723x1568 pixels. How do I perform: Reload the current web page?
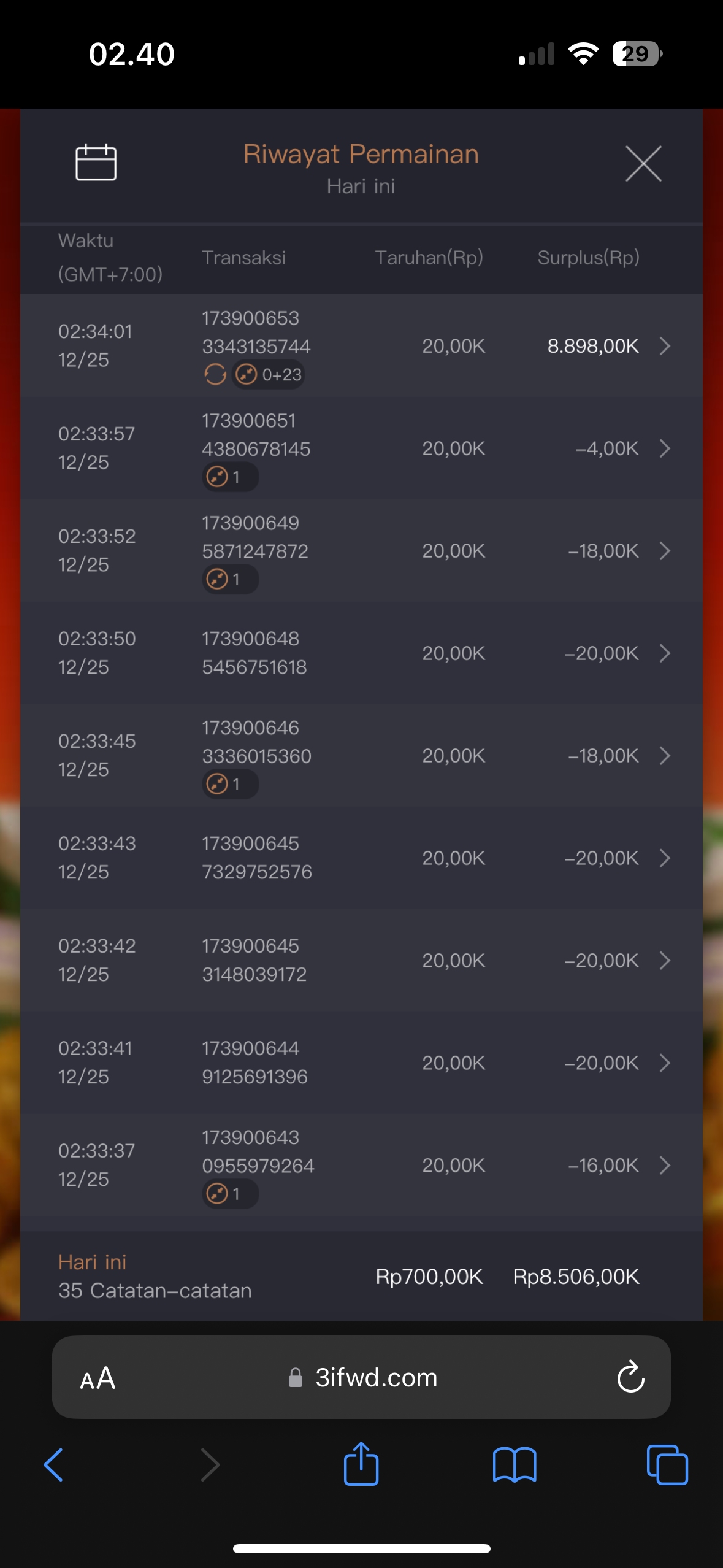[x=630, y=1378]
